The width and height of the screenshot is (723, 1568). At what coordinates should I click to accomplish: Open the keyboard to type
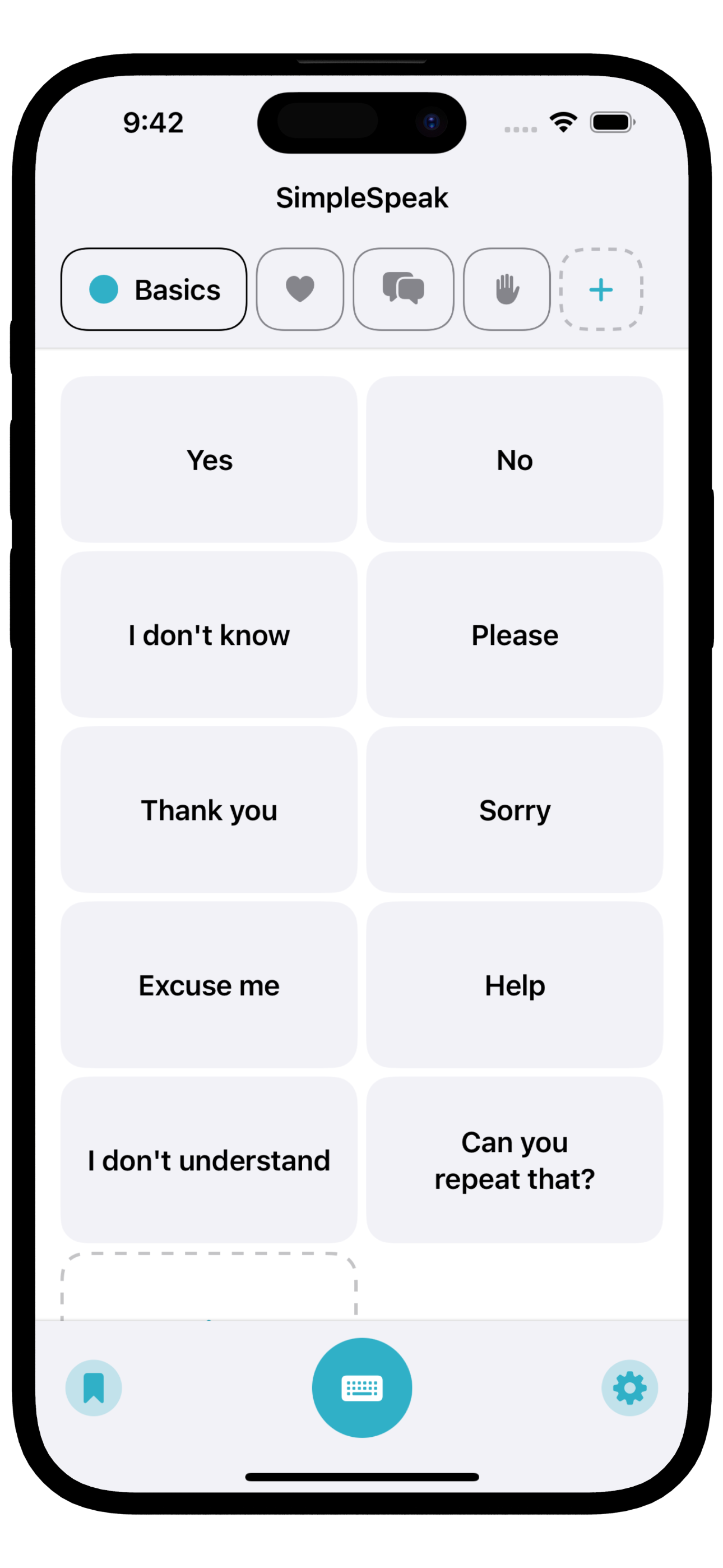click(361, 1388)
